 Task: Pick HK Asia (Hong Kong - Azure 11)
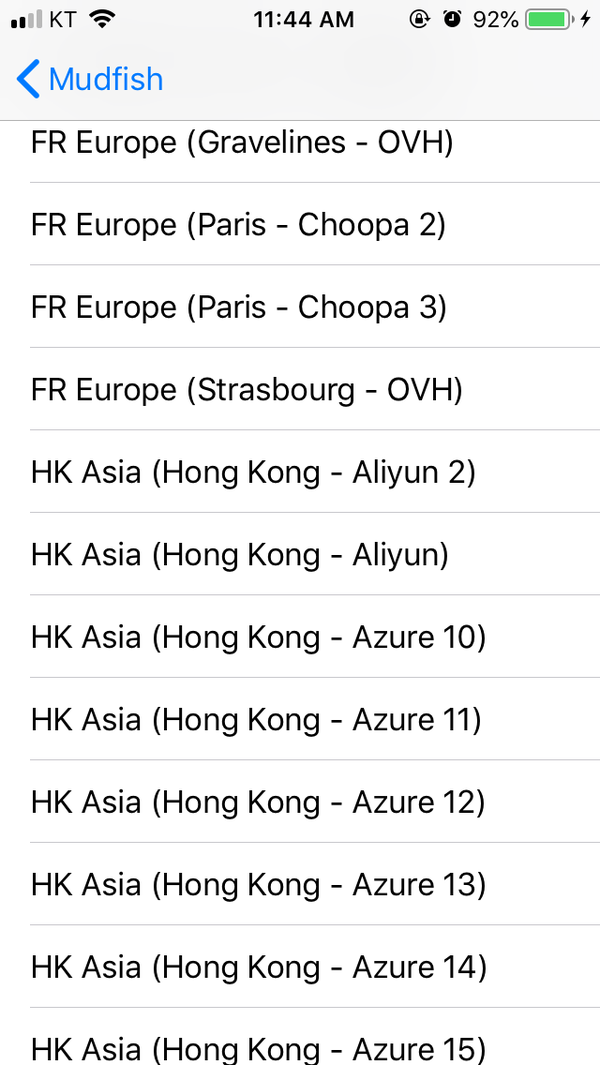pyautogui.click(x=256, y=719)
